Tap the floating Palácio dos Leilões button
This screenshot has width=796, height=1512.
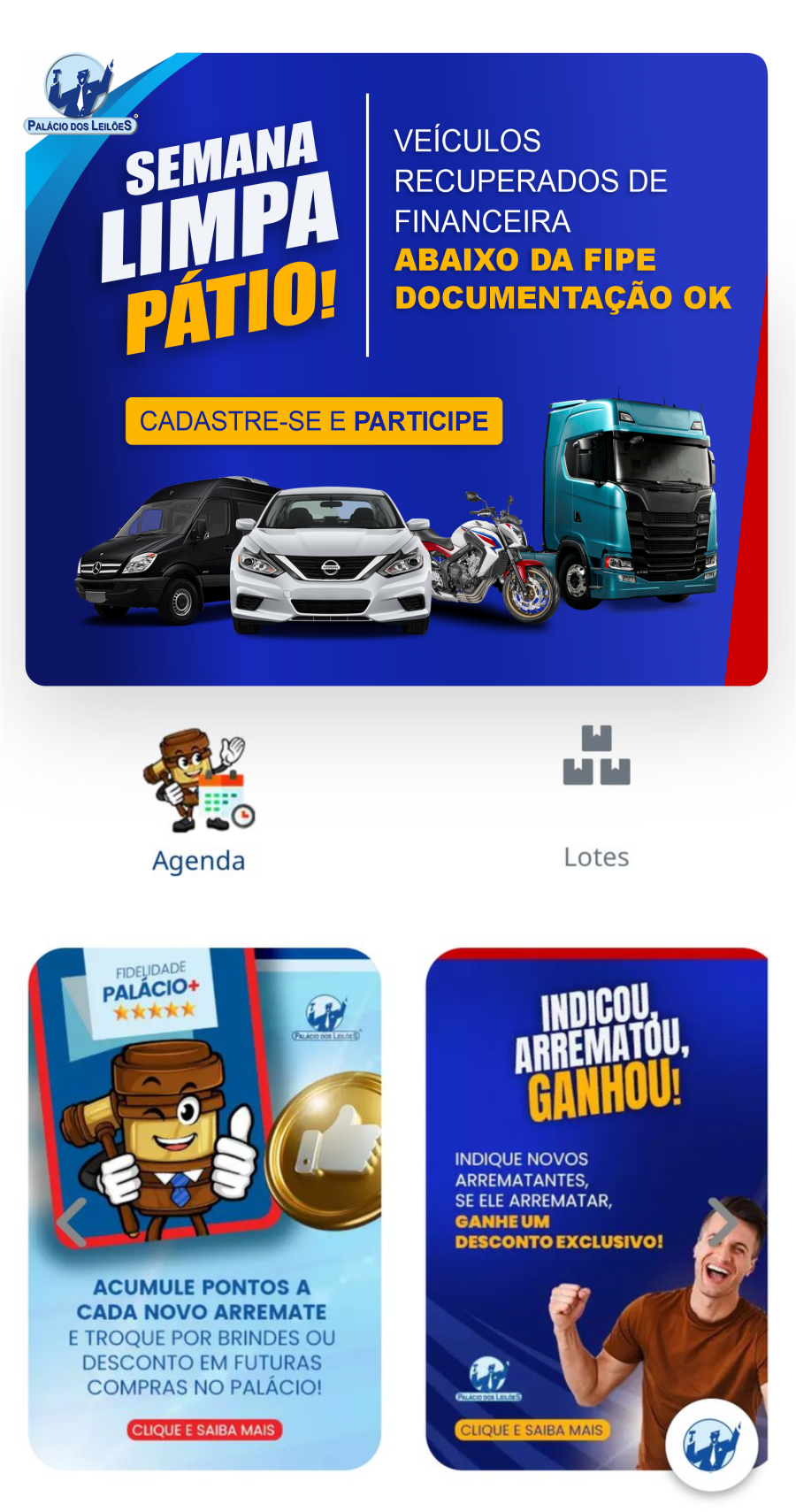pos(711,1445)
